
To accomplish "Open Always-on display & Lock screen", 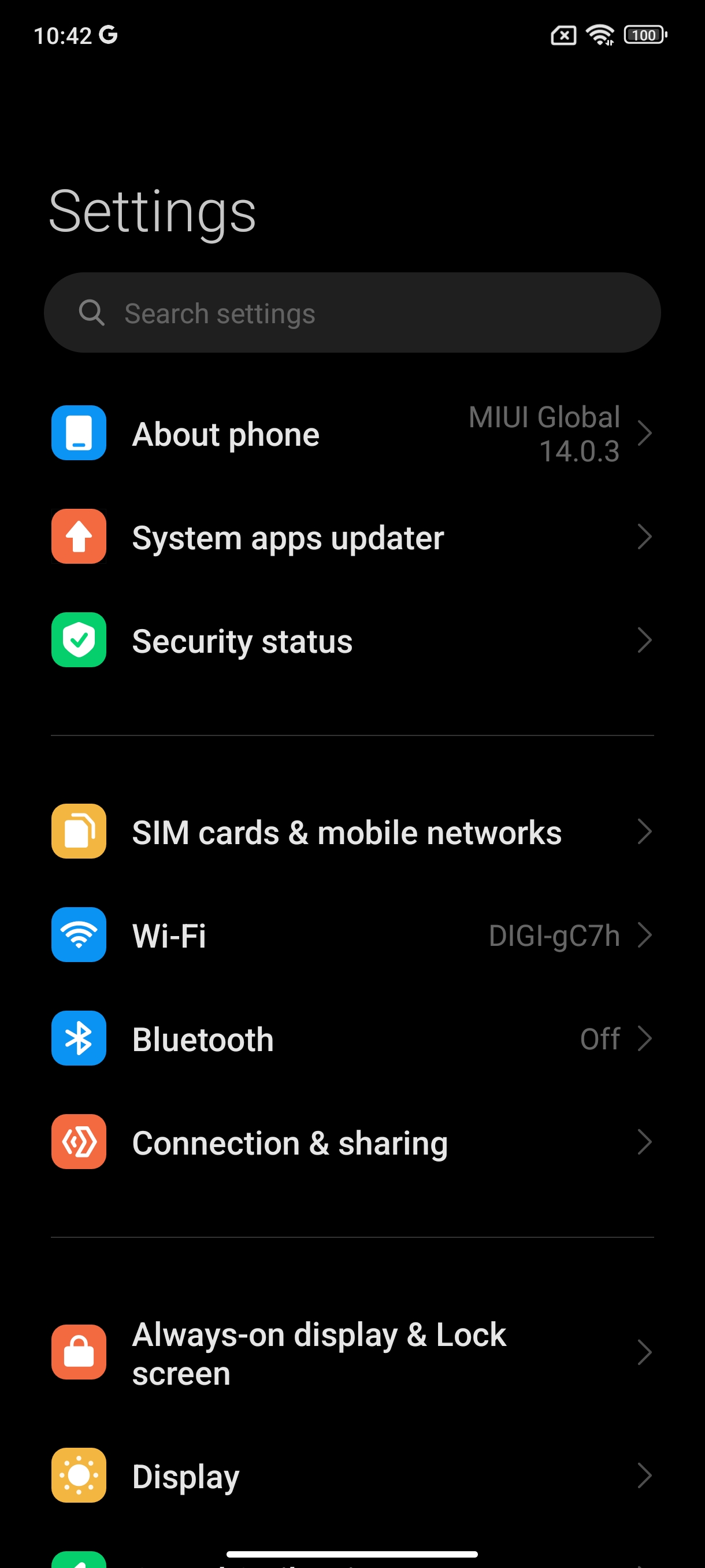I will [352, 1352].
